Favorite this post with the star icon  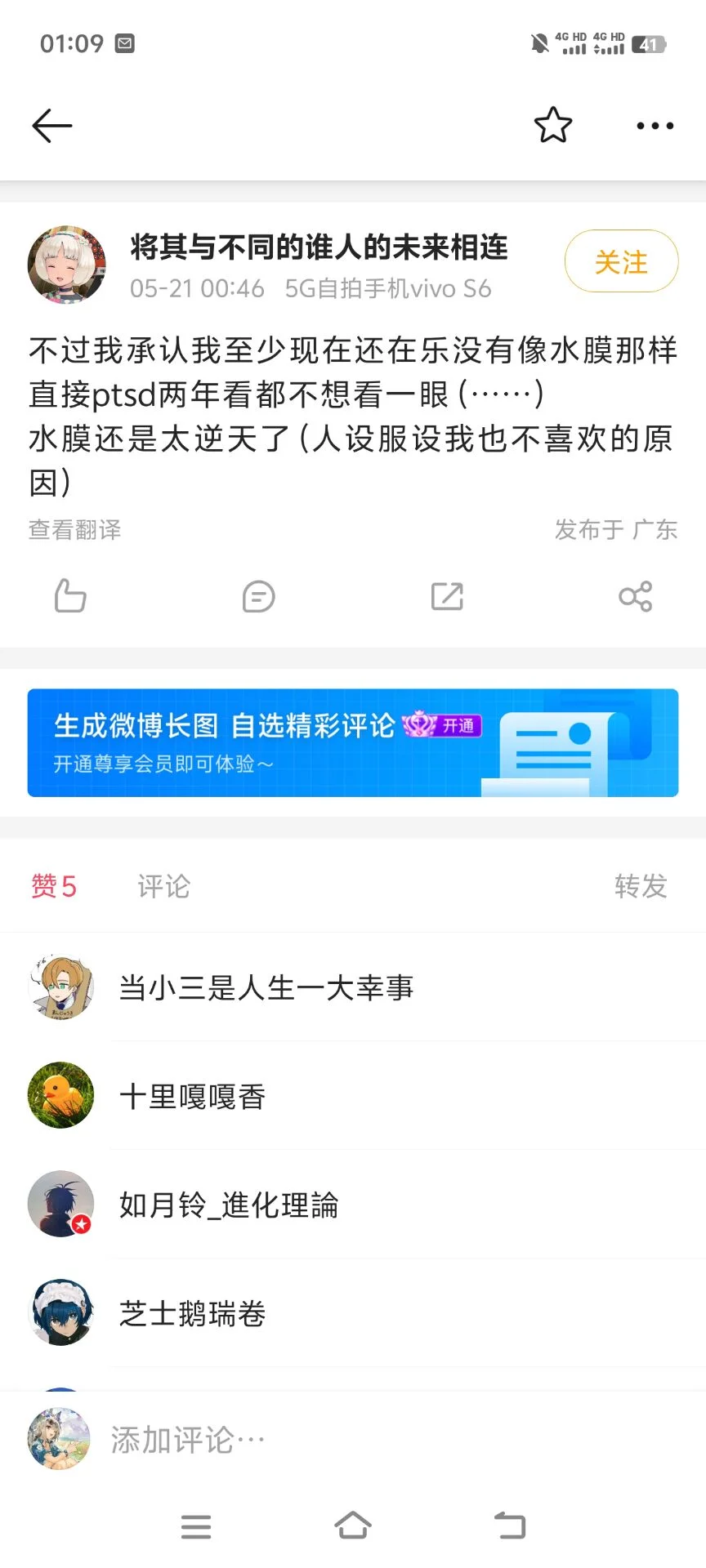pos(553,126)
